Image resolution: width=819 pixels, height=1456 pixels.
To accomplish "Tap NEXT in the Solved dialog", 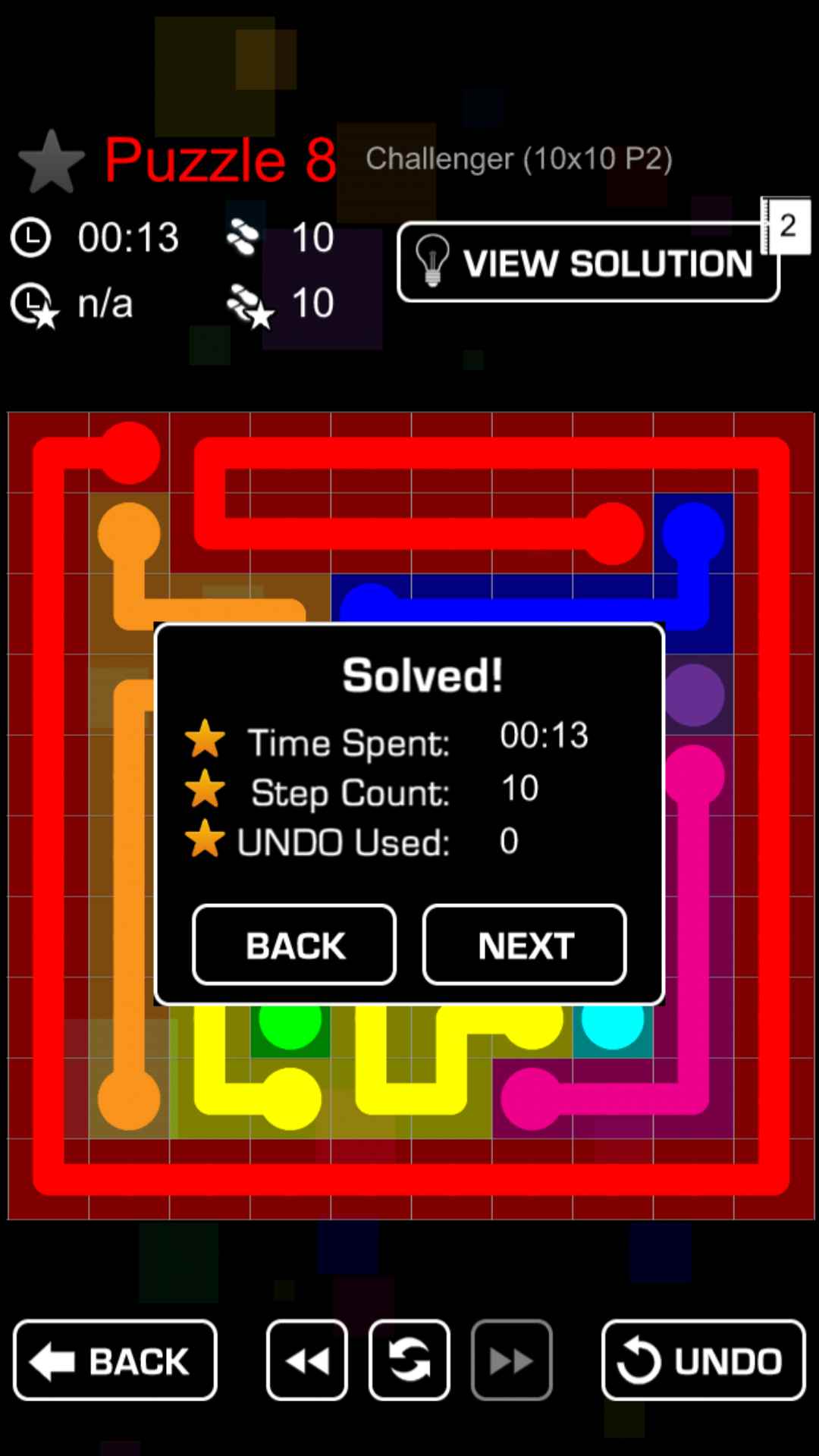I will click(x=524, y=945).
